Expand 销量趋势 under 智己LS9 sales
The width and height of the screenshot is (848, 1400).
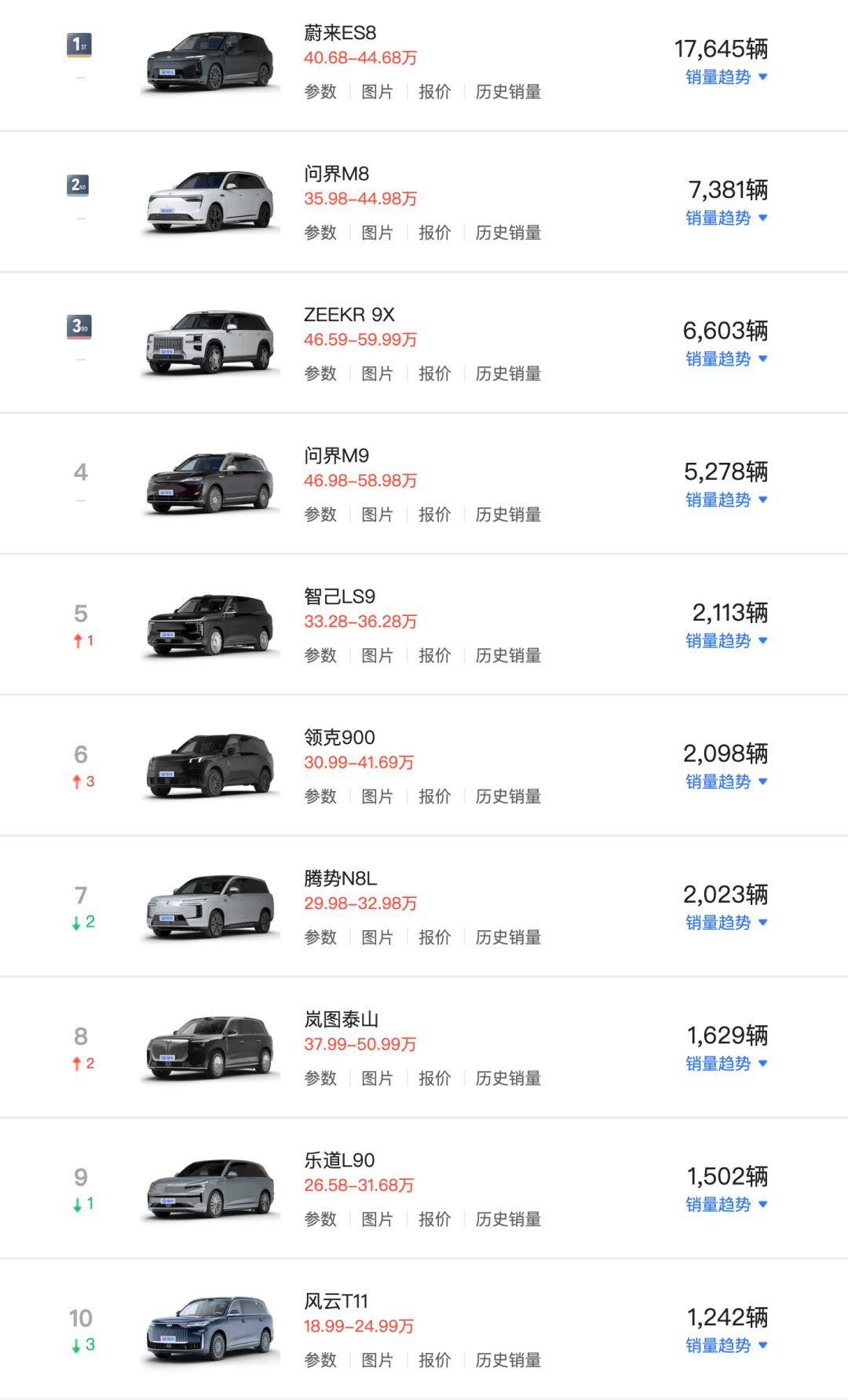point(726,641)
